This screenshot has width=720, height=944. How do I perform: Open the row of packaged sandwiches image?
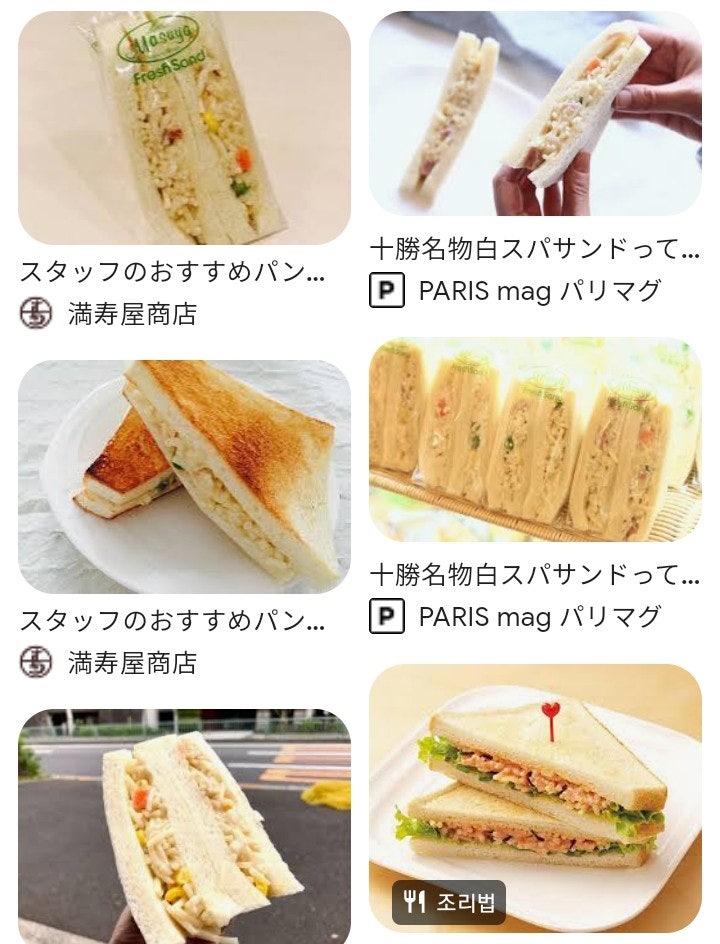coord(535,440)
